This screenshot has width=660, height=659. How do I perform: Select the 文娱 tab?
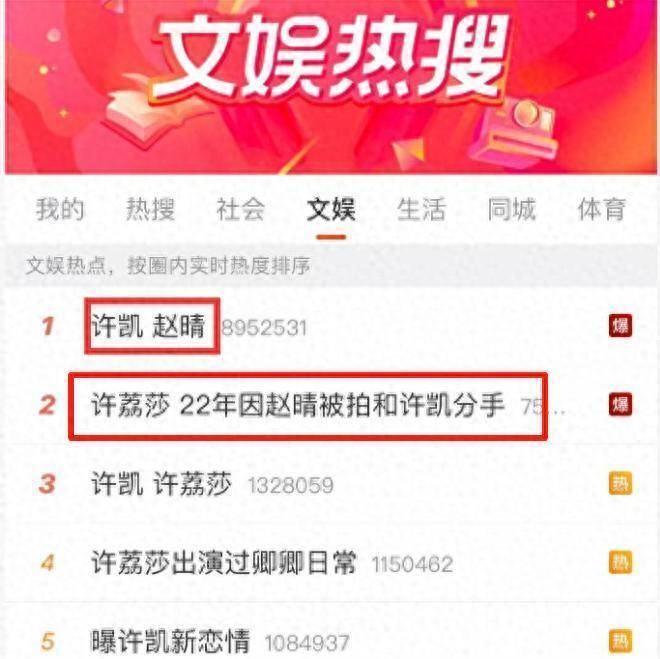click(x=331, y=210)
